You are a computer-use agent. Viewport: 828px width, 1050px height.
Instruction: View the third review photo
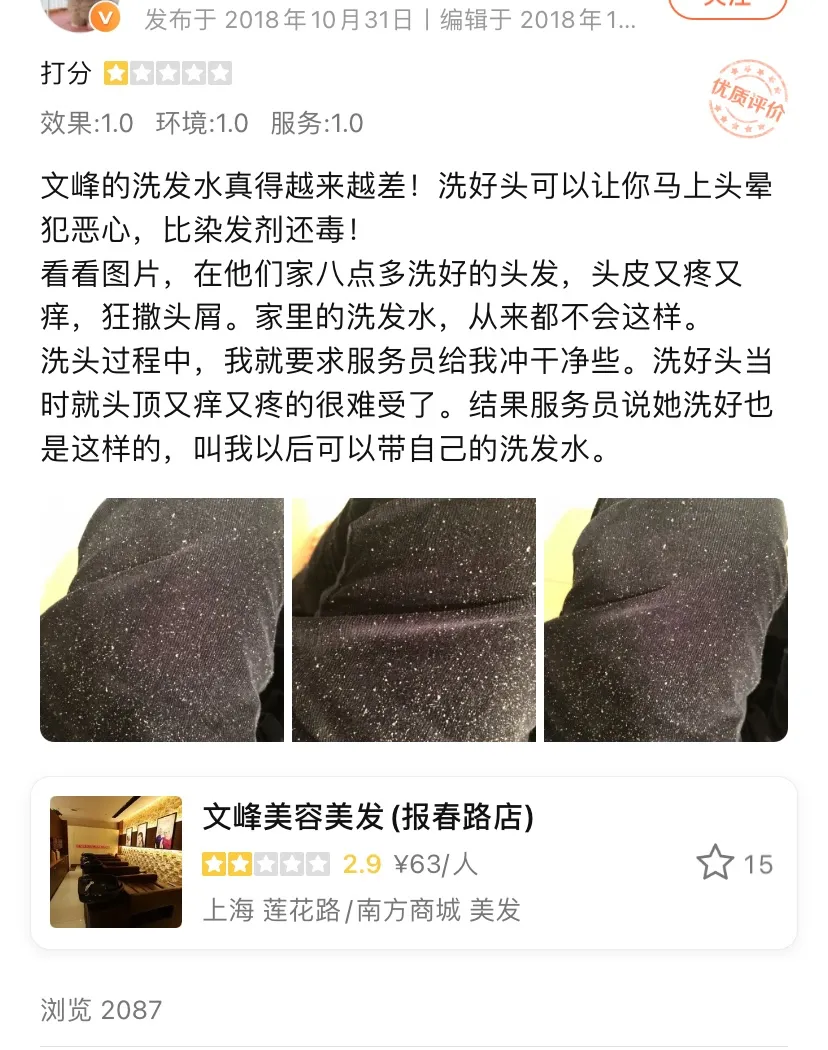[x=666, y=619]
